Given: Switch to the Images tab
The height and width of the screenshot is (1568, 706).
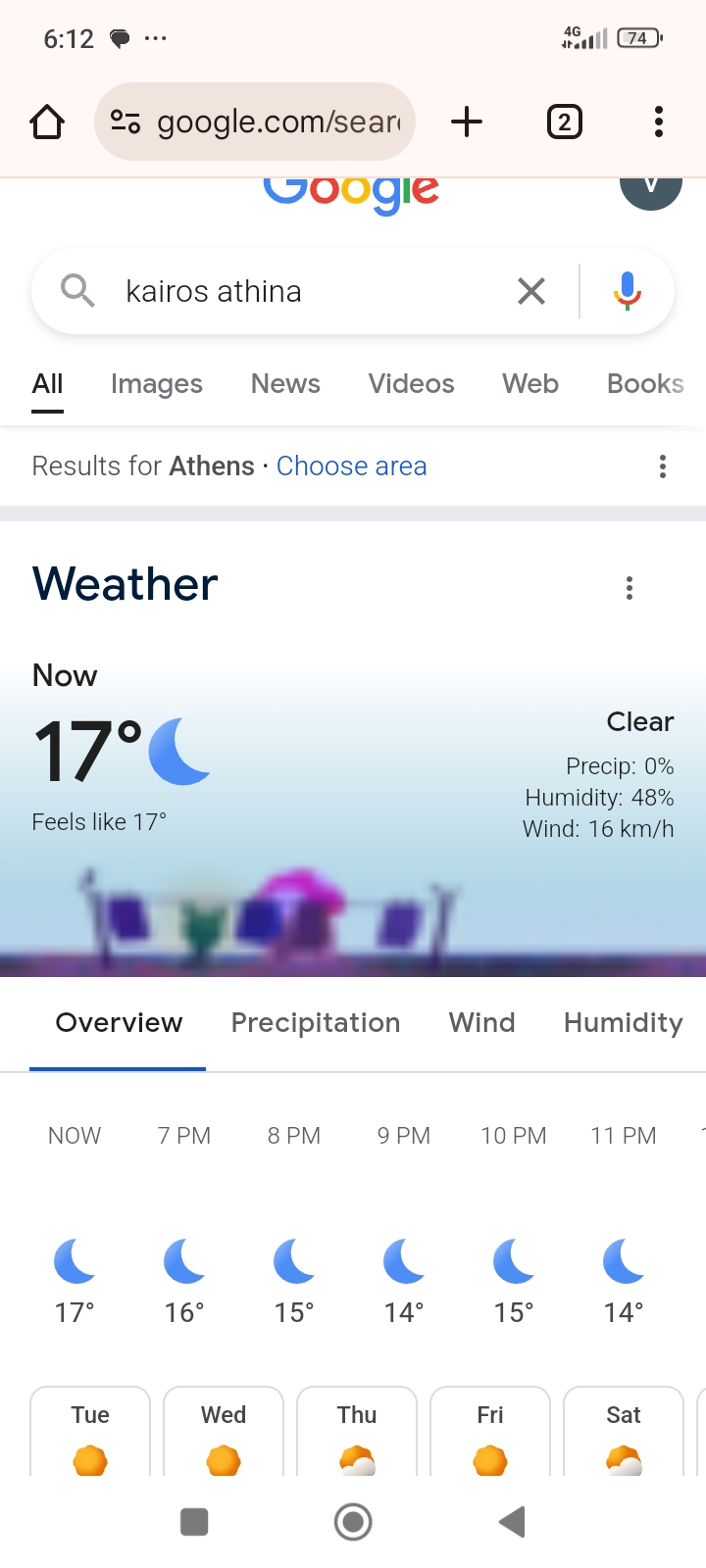Looking at the screenshot, I should pyautogui.click(x=157, y=384).
